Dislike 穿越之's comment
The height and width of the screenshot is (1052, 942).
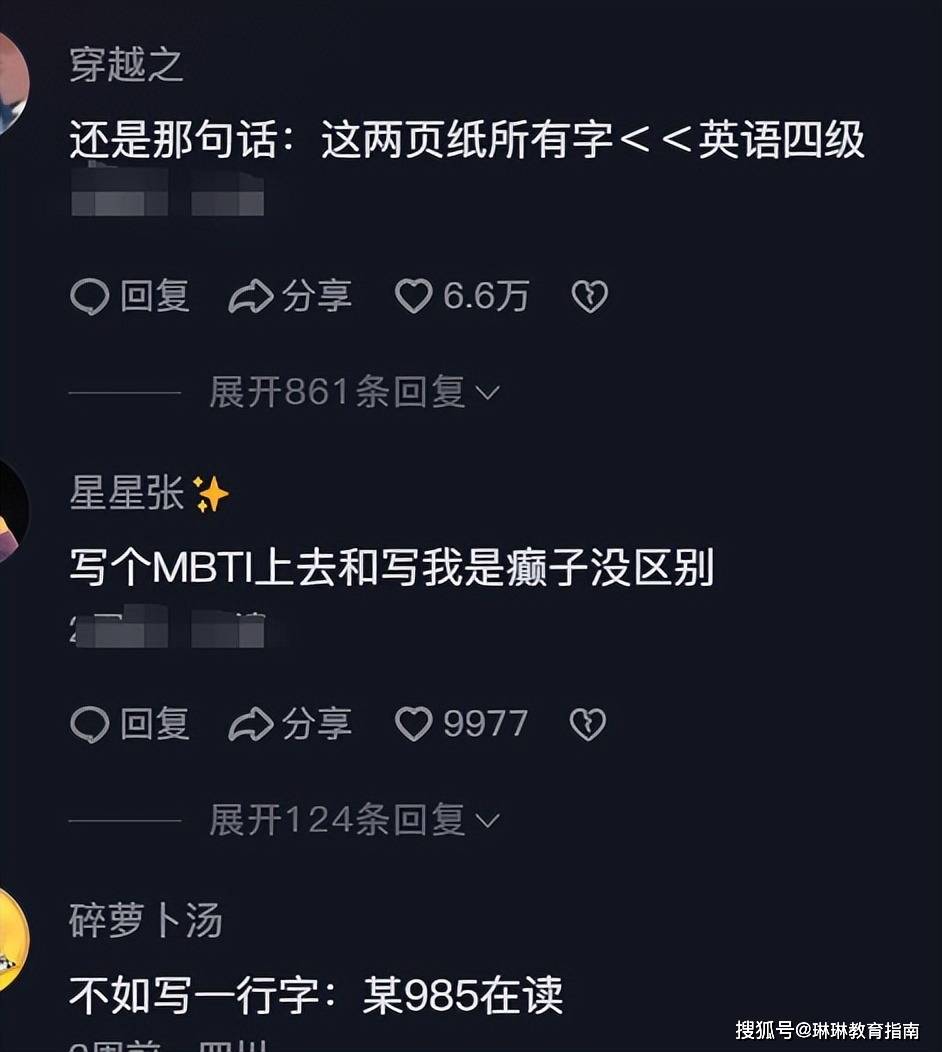pyautogui.click(x=589, y=296)
